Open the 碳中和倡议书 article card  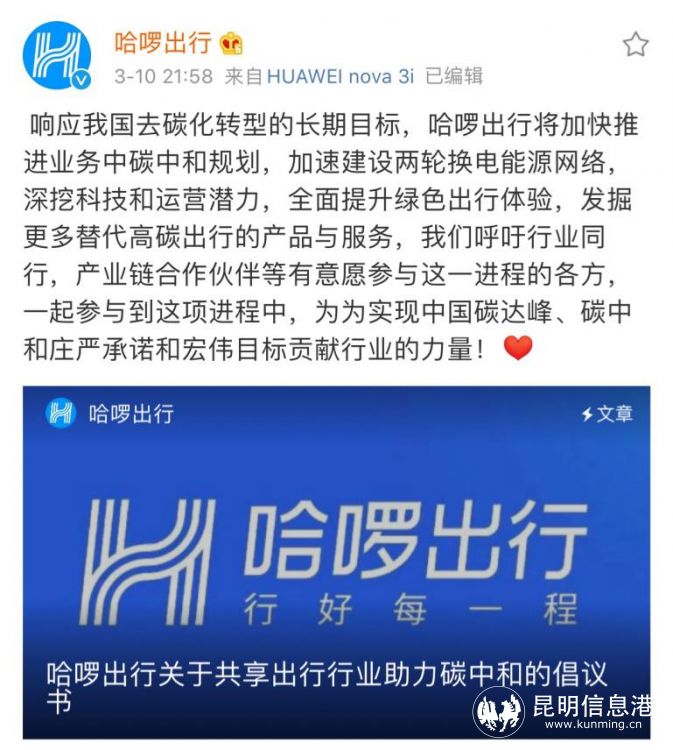pyautogui.click(x=336, y=560)
